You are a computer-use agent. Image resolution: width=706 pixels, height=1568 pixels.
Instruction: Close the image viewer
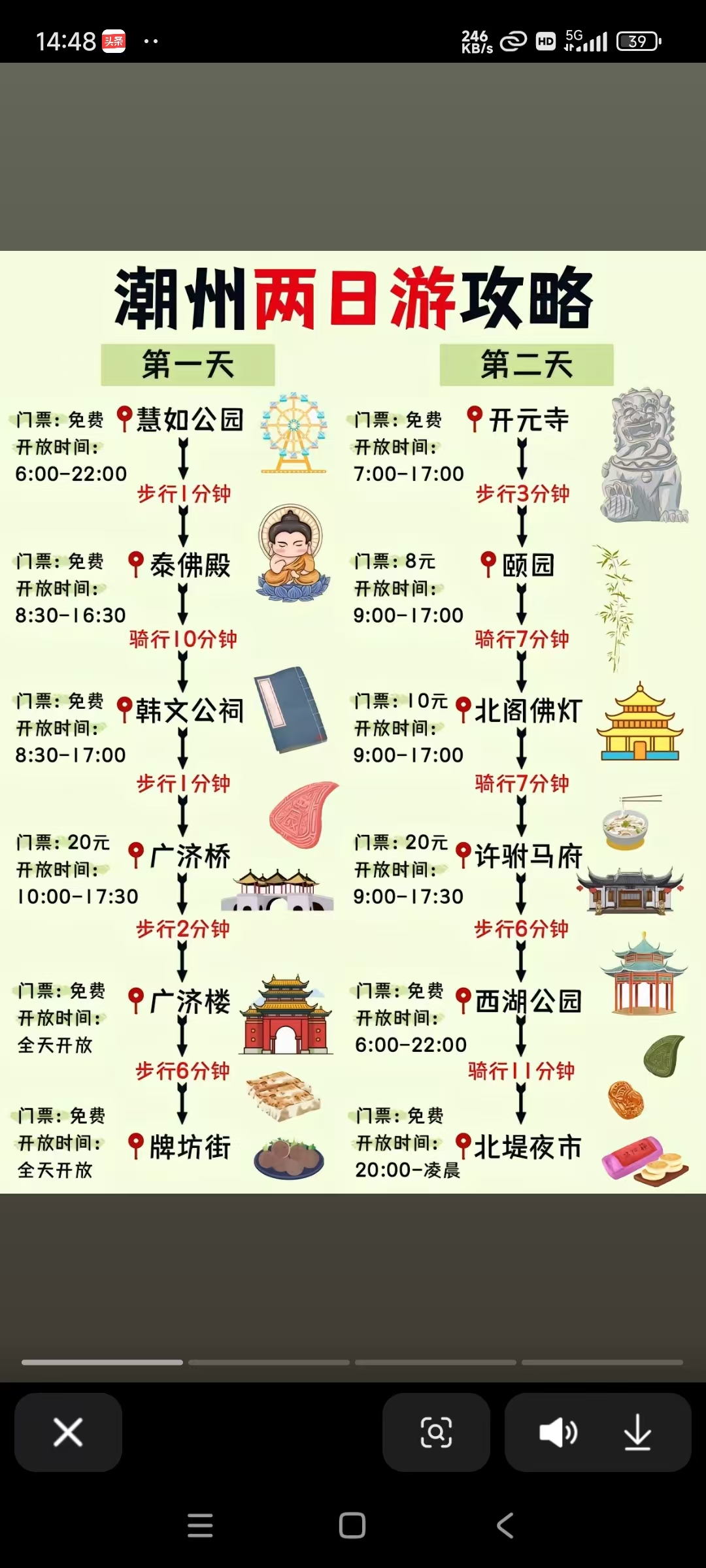click(68, 1432)
